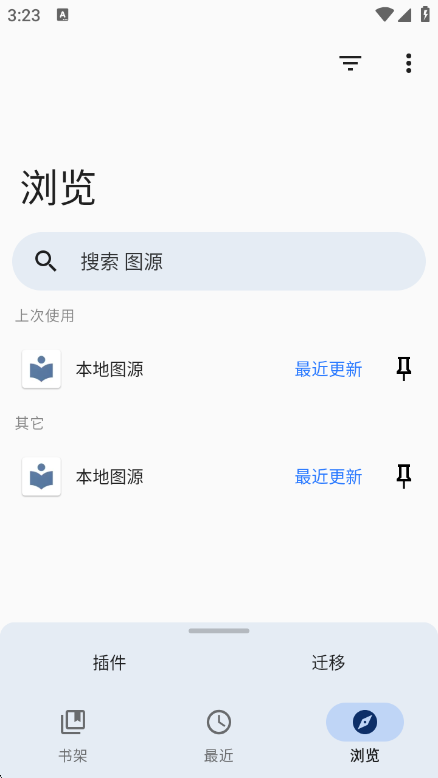Pin the 本地图源 entry under 上次使用
Viewport: 438px width, 778px height.
click(404, 369)
